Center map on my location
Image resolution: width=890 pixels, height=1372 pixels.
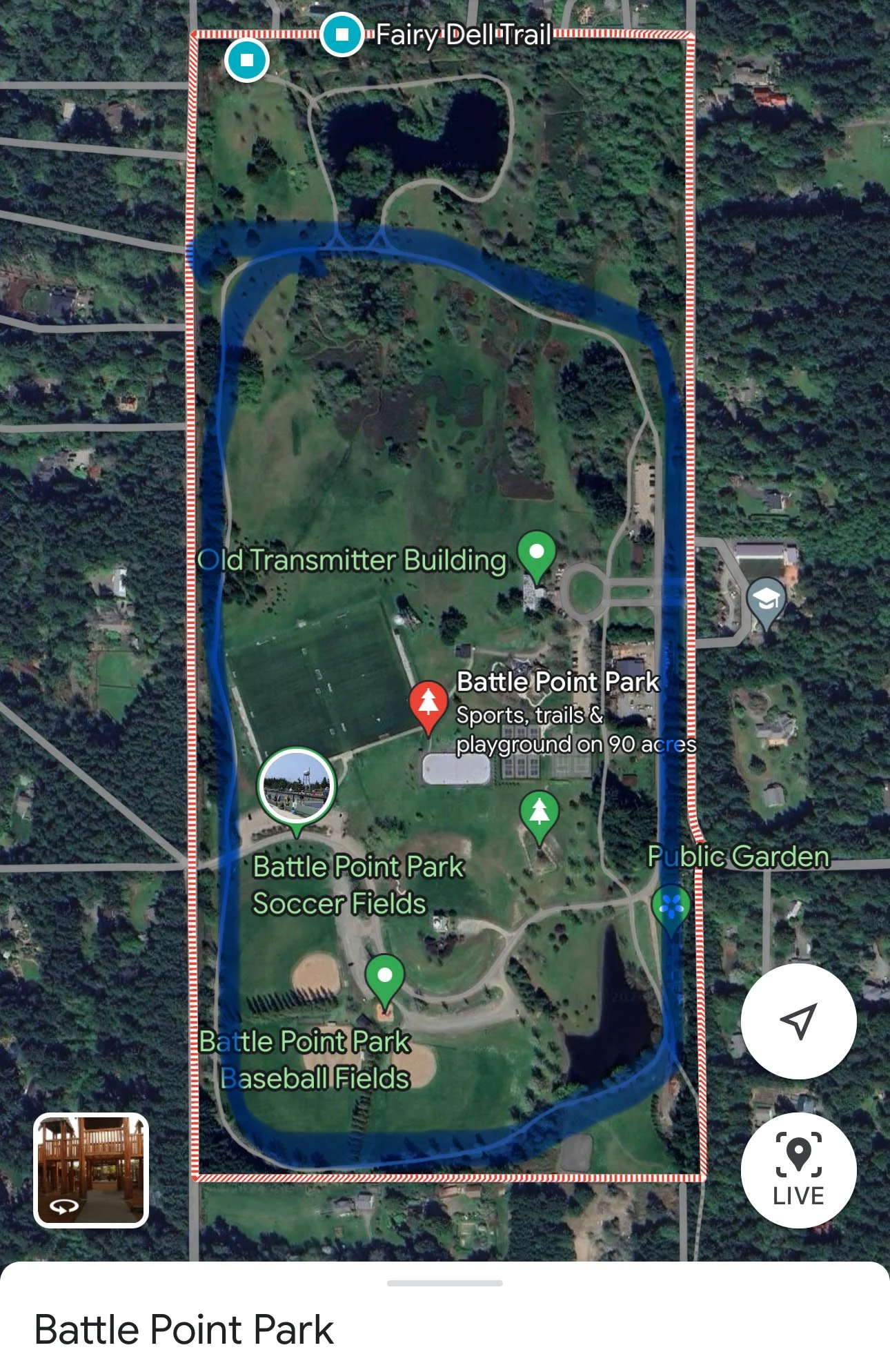[798, 1021]
